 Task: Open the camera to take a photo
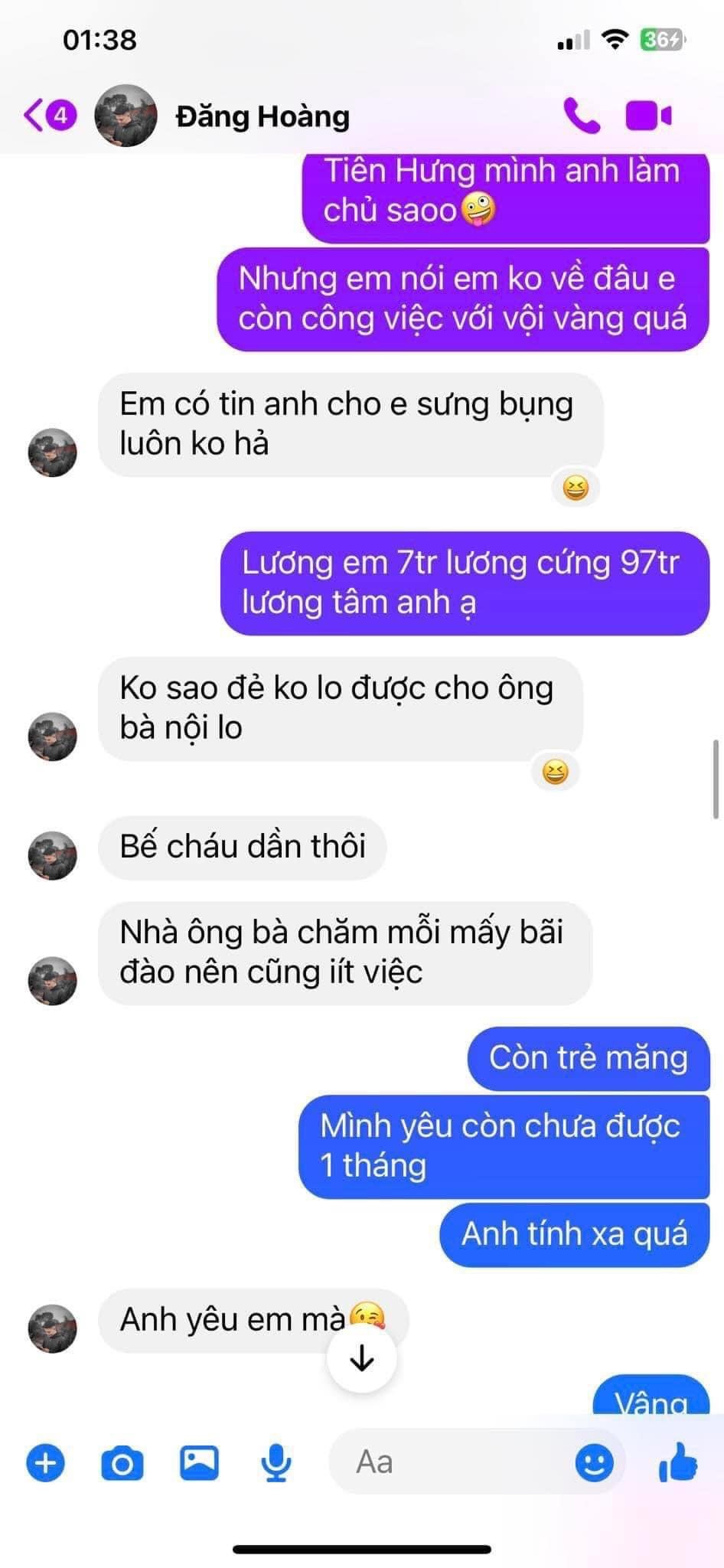[122, 1463]
